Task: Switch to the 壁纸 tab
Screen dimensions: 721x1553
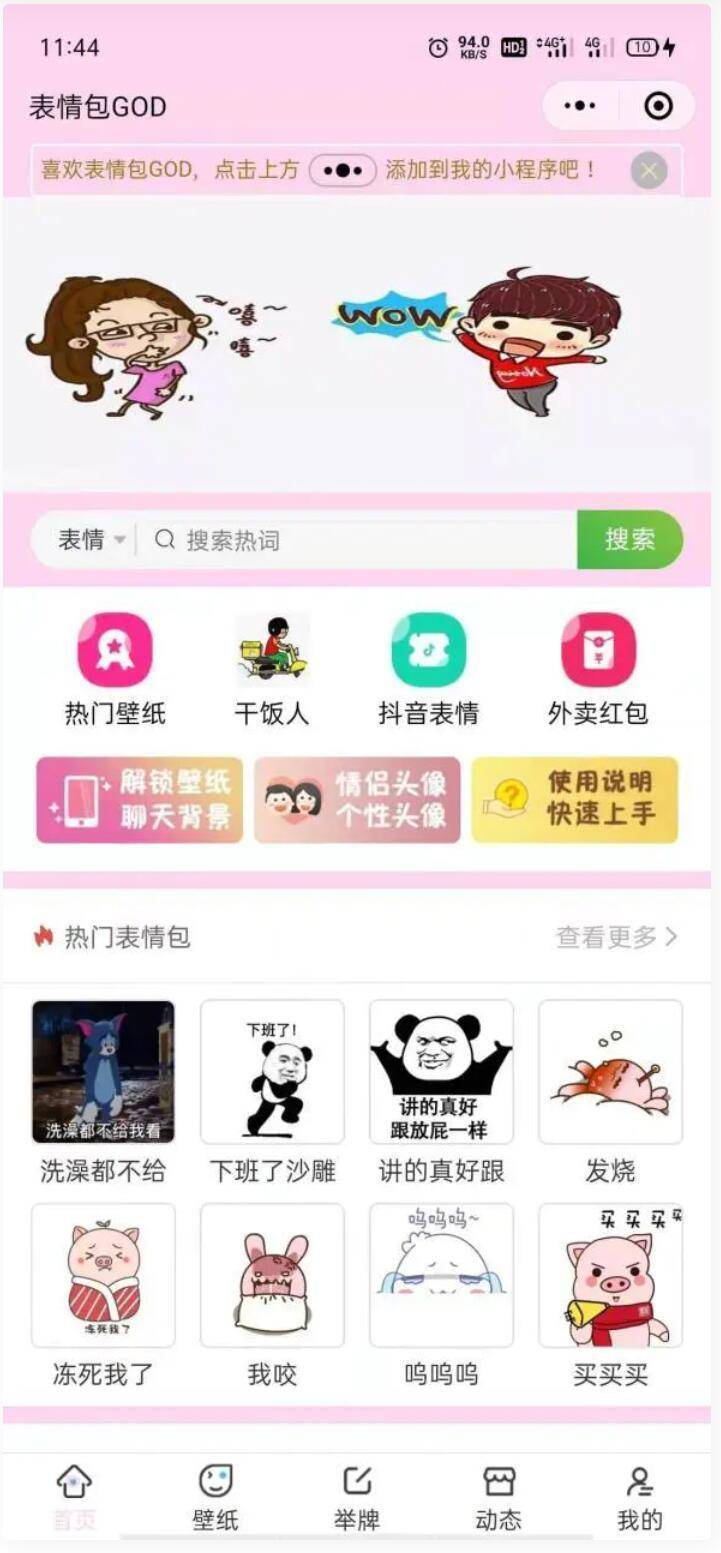Action: pyautogui.click(x=215, y=1497)
